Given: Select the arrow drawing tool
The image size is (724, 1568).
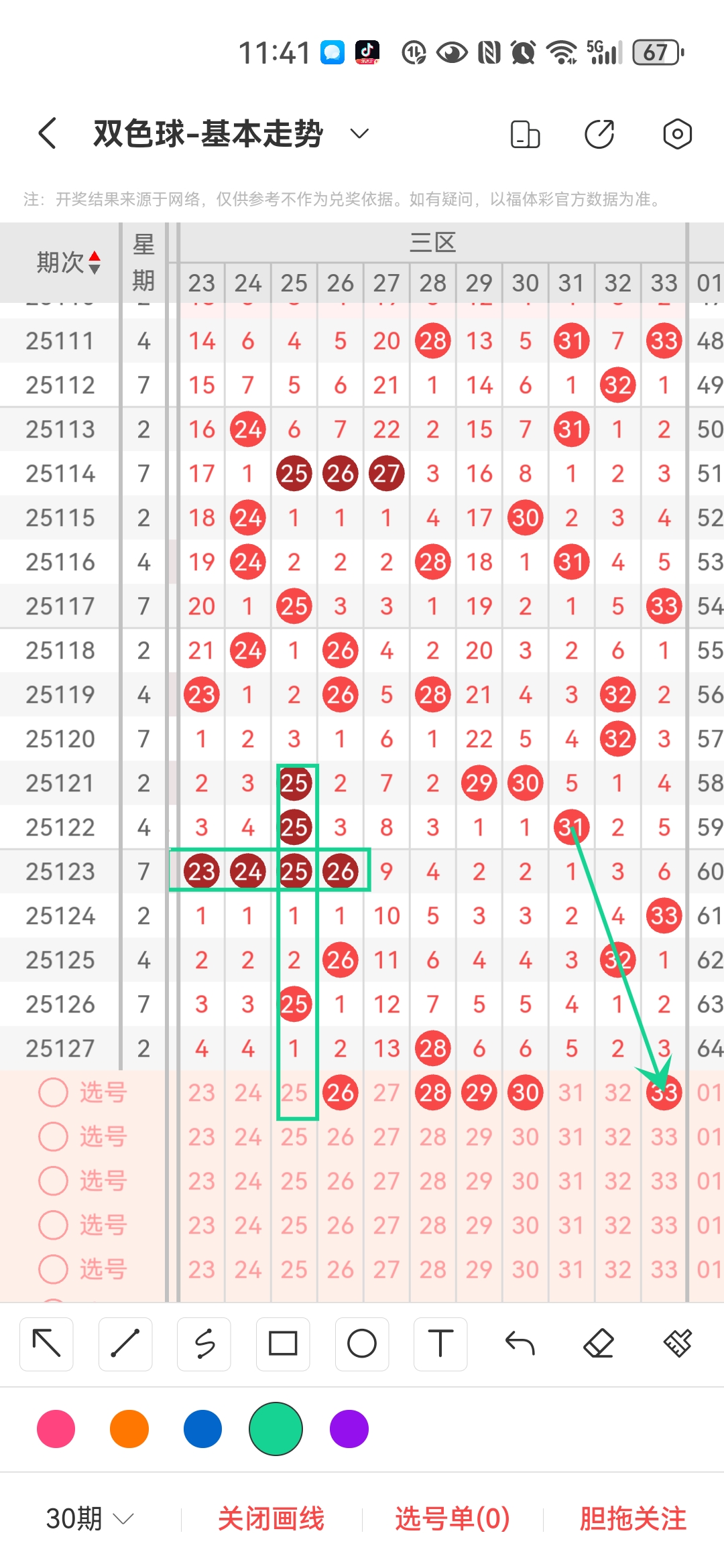Looking at the screenshot, I should (46, 1344).
